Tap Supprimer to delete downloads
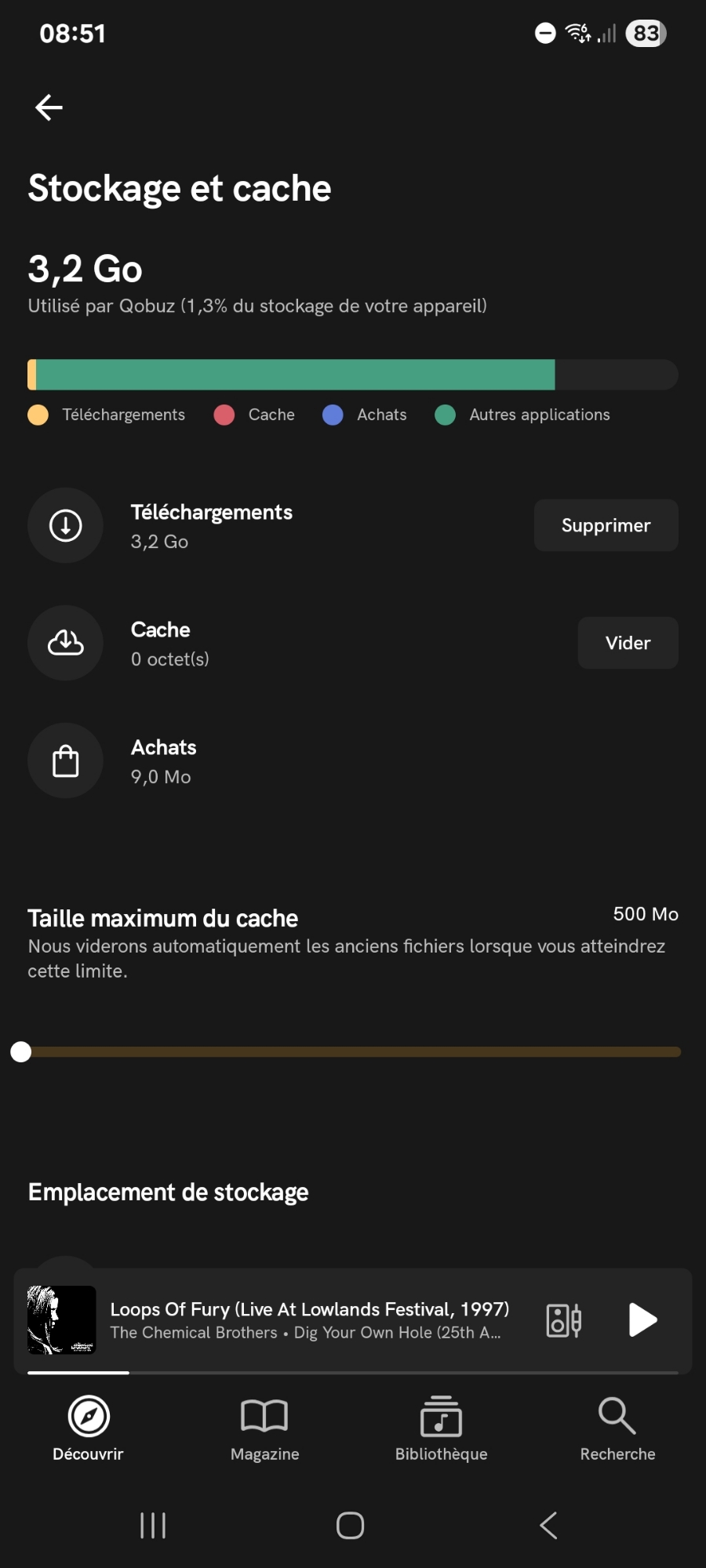The height and width of the screenshot is (1568, 706). point(606,525)
